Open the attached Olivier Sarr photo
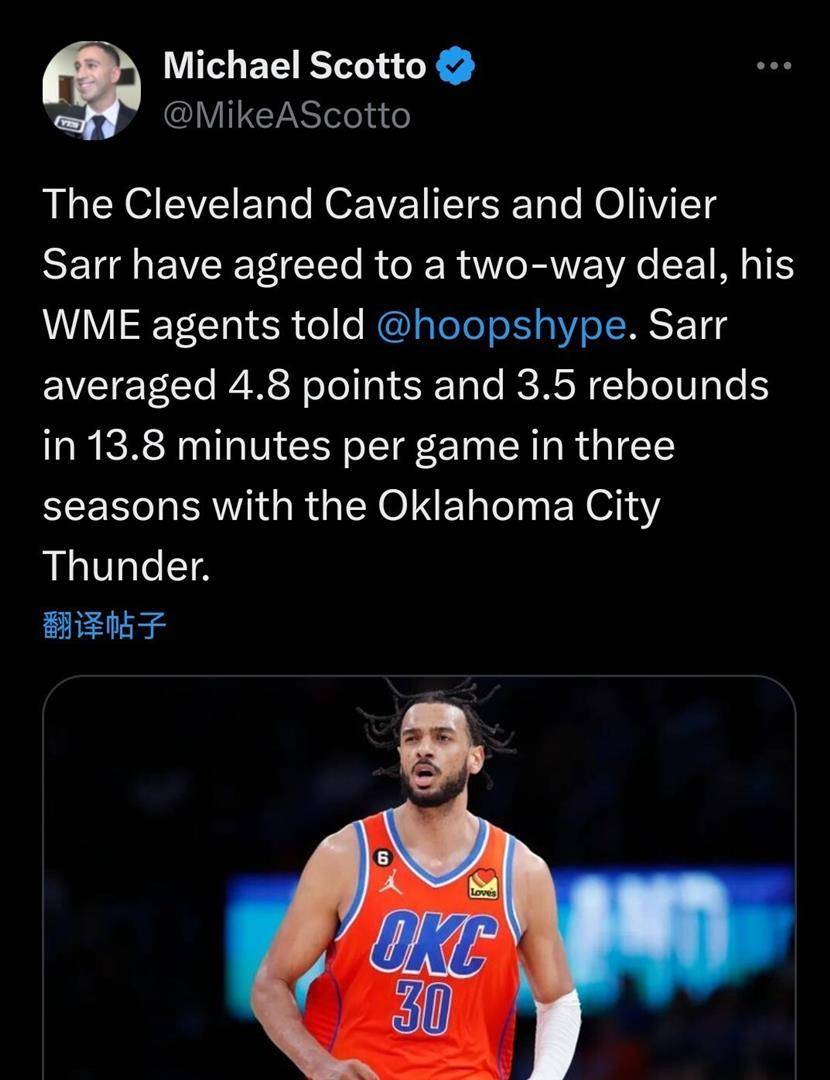Screen dimensions: 830x1080 tap(419, 880)
